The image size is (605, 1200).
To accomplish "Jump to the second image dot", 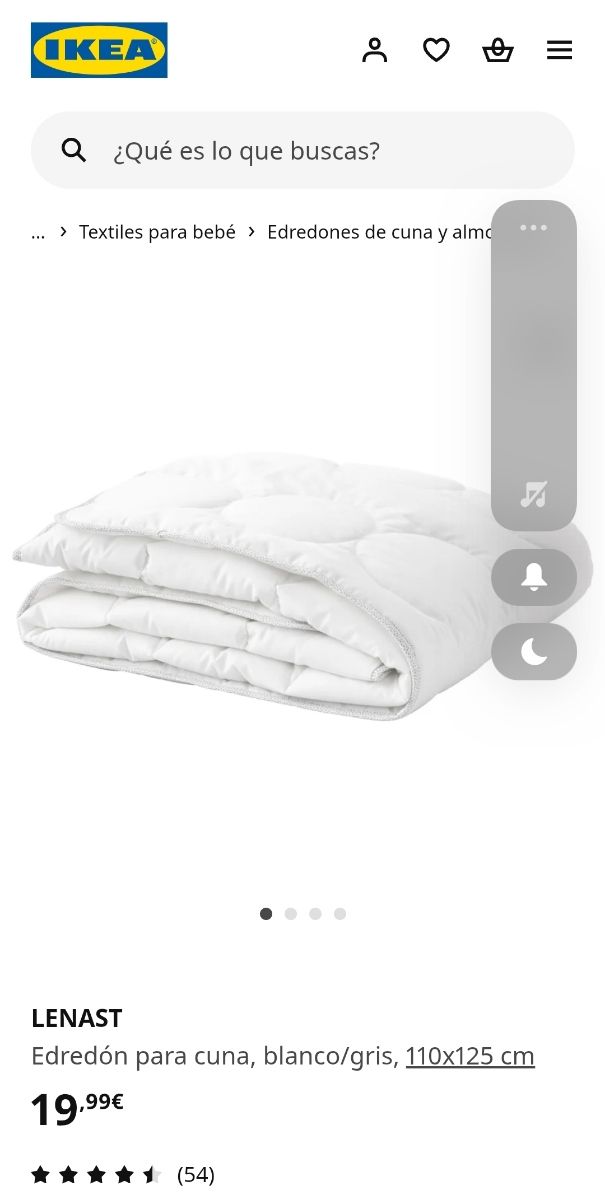I will [291, 914].
